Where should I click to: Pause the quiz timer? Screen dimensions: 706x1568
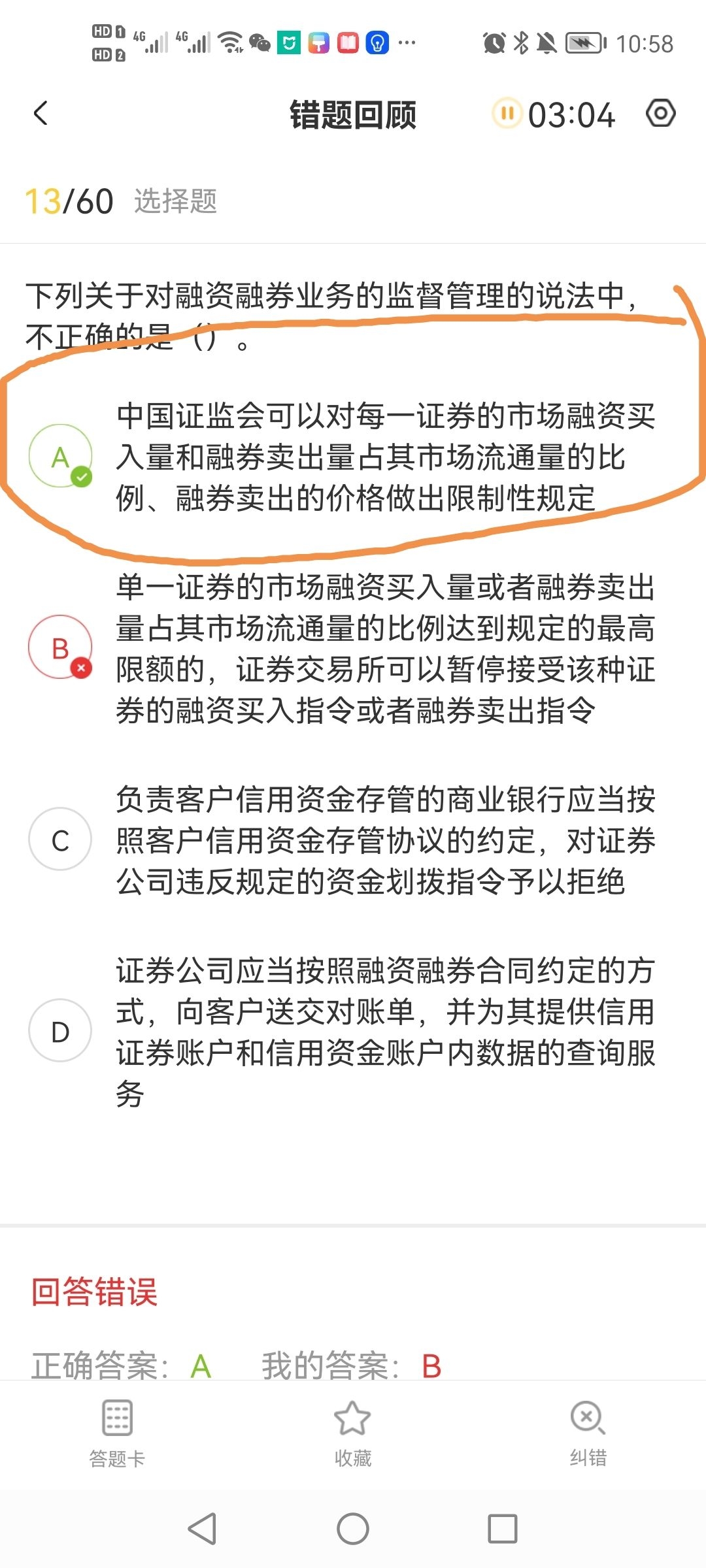(x=507, y=114)
